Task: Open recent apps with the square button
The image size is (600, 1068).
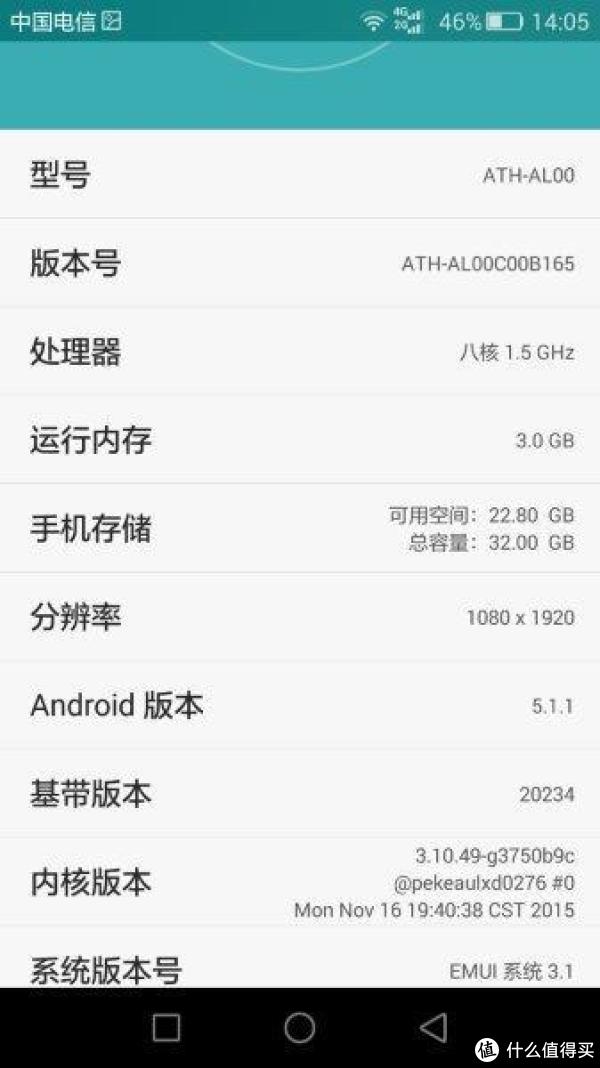Action: click(x=166, y=1027)
